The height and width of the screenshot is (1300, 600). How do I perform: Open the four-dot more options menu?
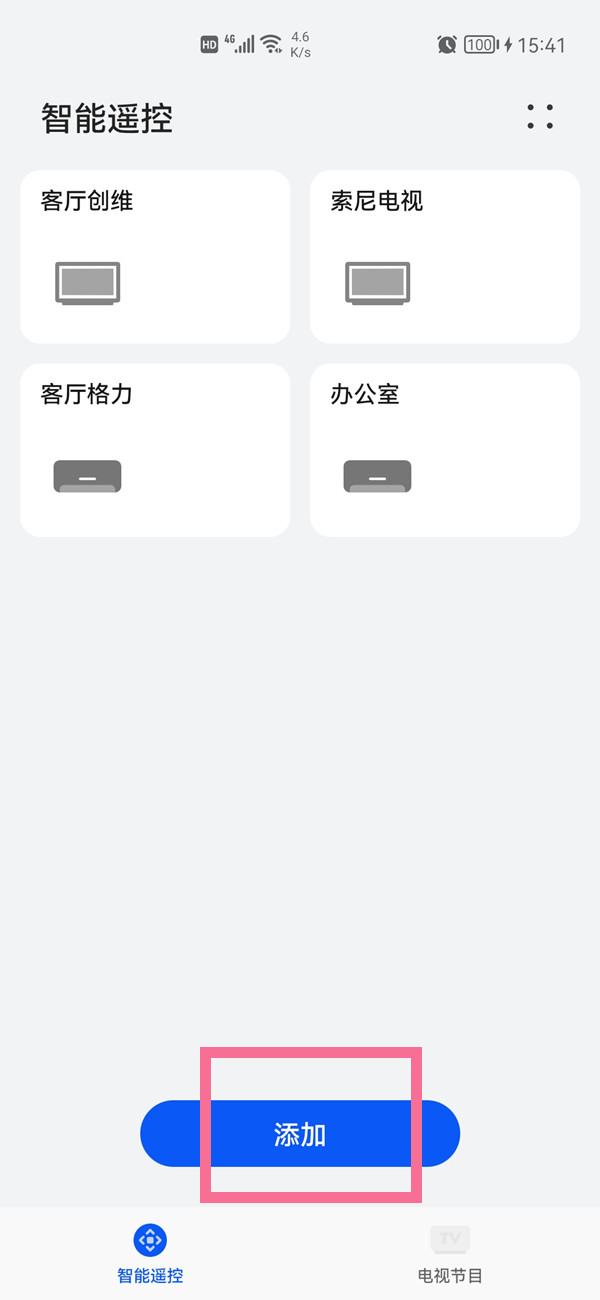[x=540, y=117]
